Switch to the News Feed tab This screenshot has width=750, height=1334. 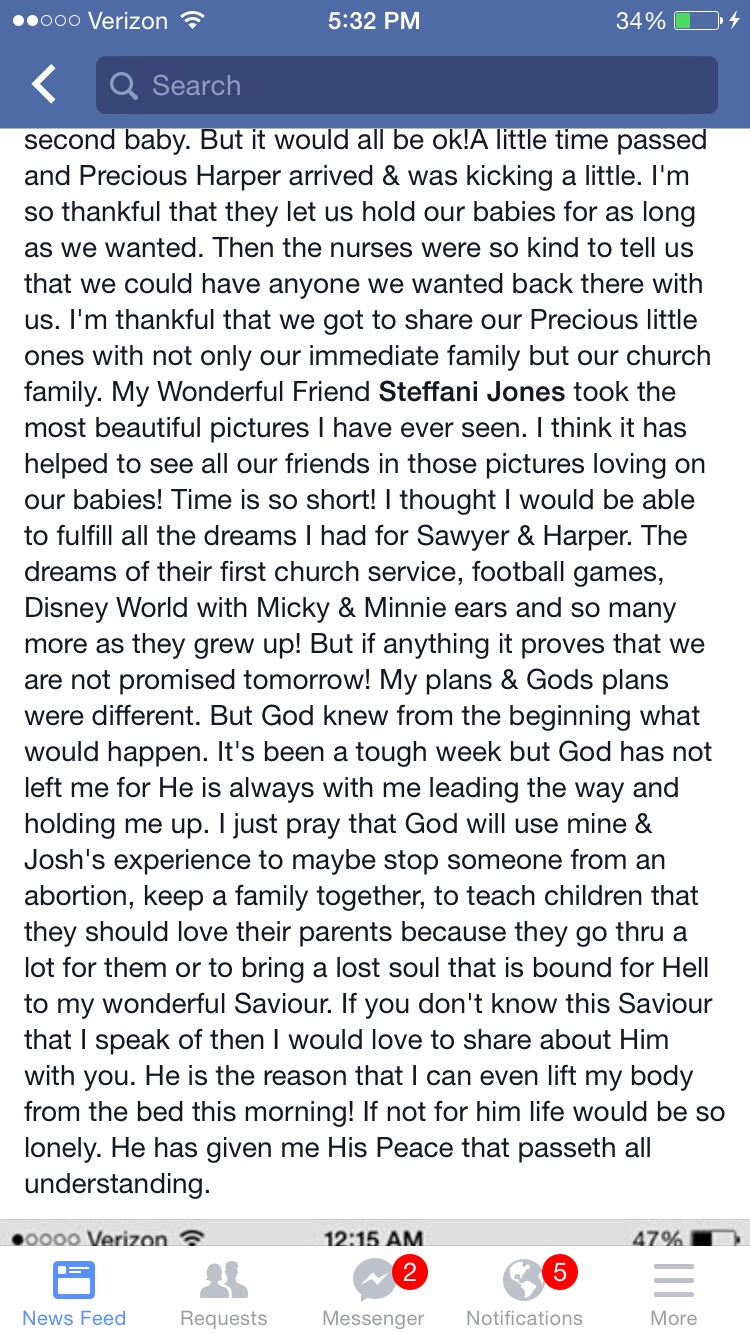pos(75,1291)
